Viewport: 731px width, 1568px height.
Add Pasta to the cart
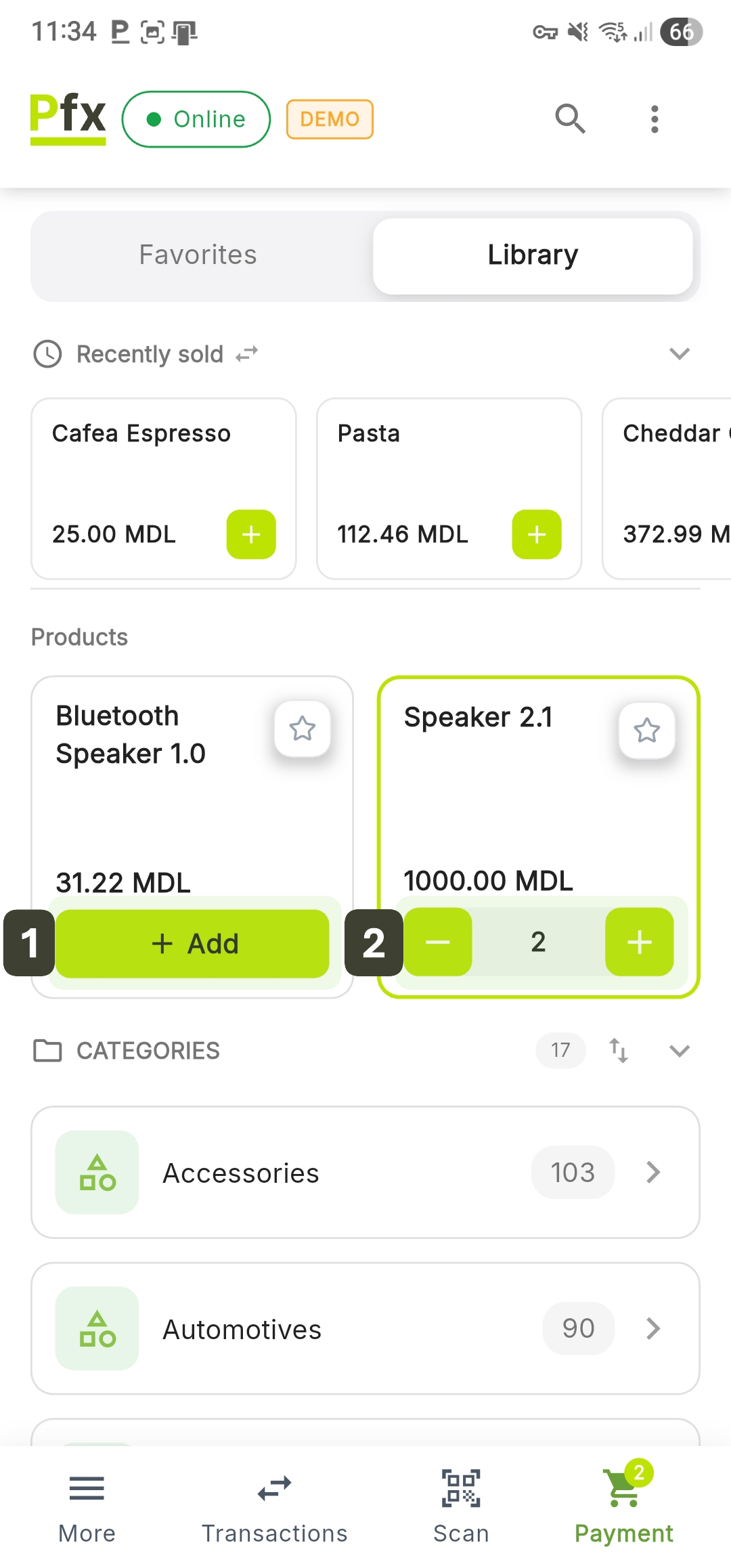coord(537,535)
